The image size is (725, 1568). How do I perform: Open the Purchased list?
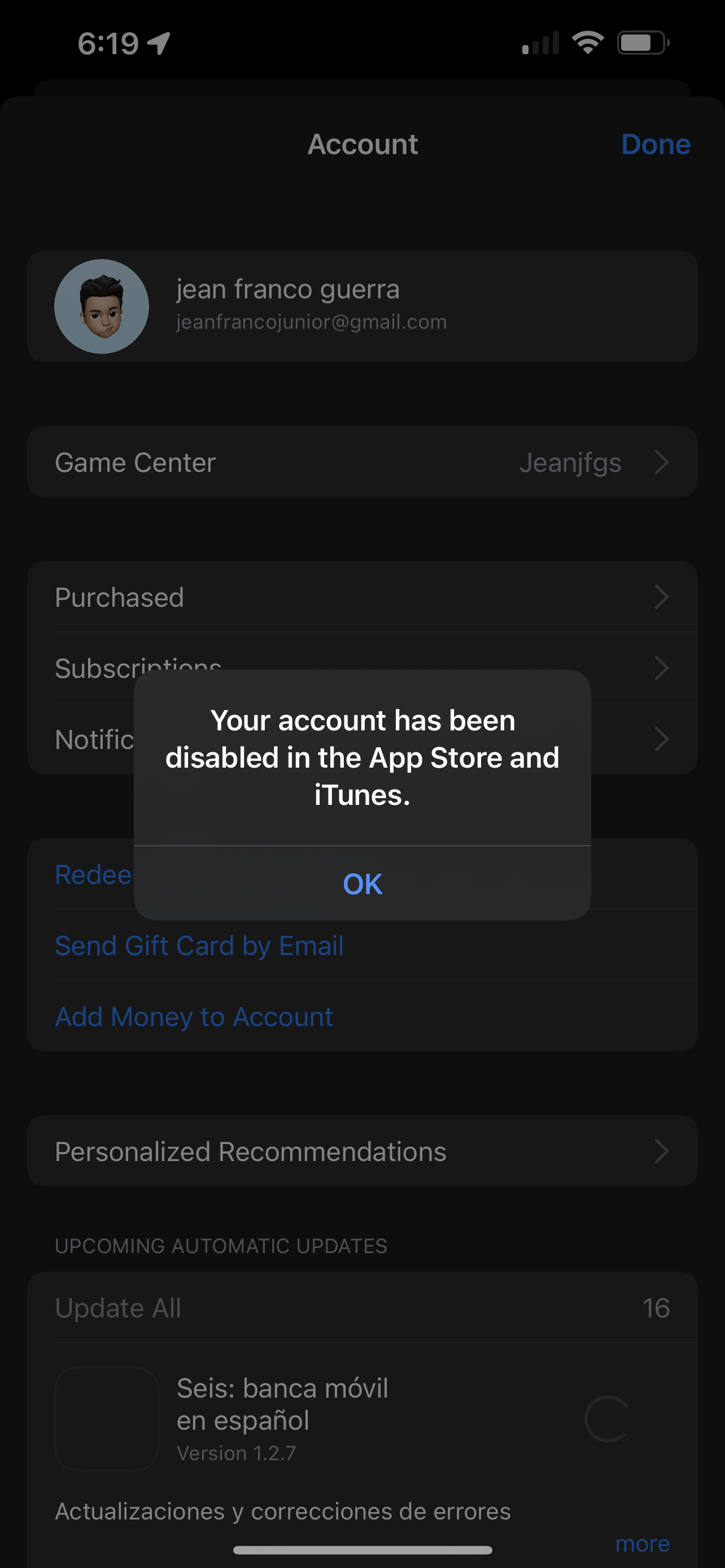362,597
